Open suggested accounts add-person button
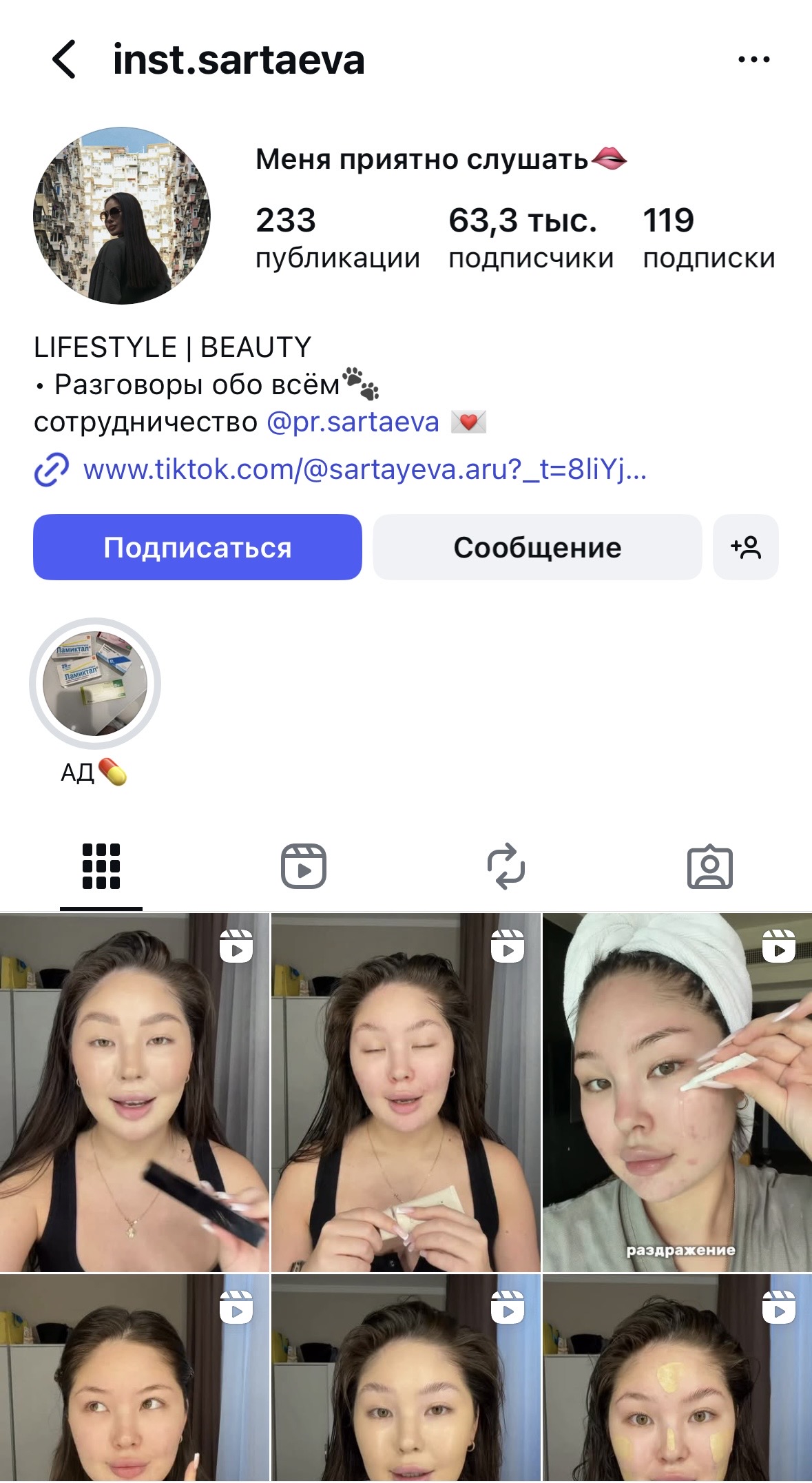The image size is (812, 1483). [x=746, y=547]
